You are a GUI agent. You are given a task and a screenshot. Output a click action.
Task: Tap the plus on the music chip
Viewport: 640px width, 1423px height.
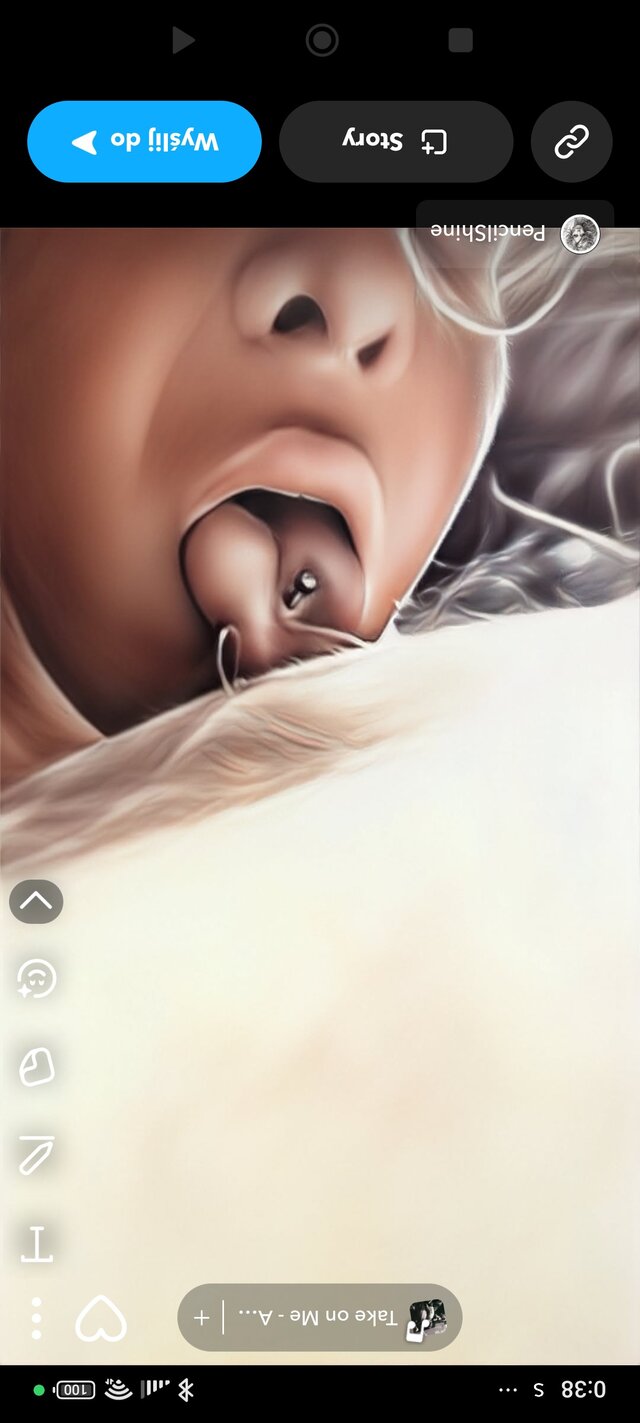click(202, 1318)
